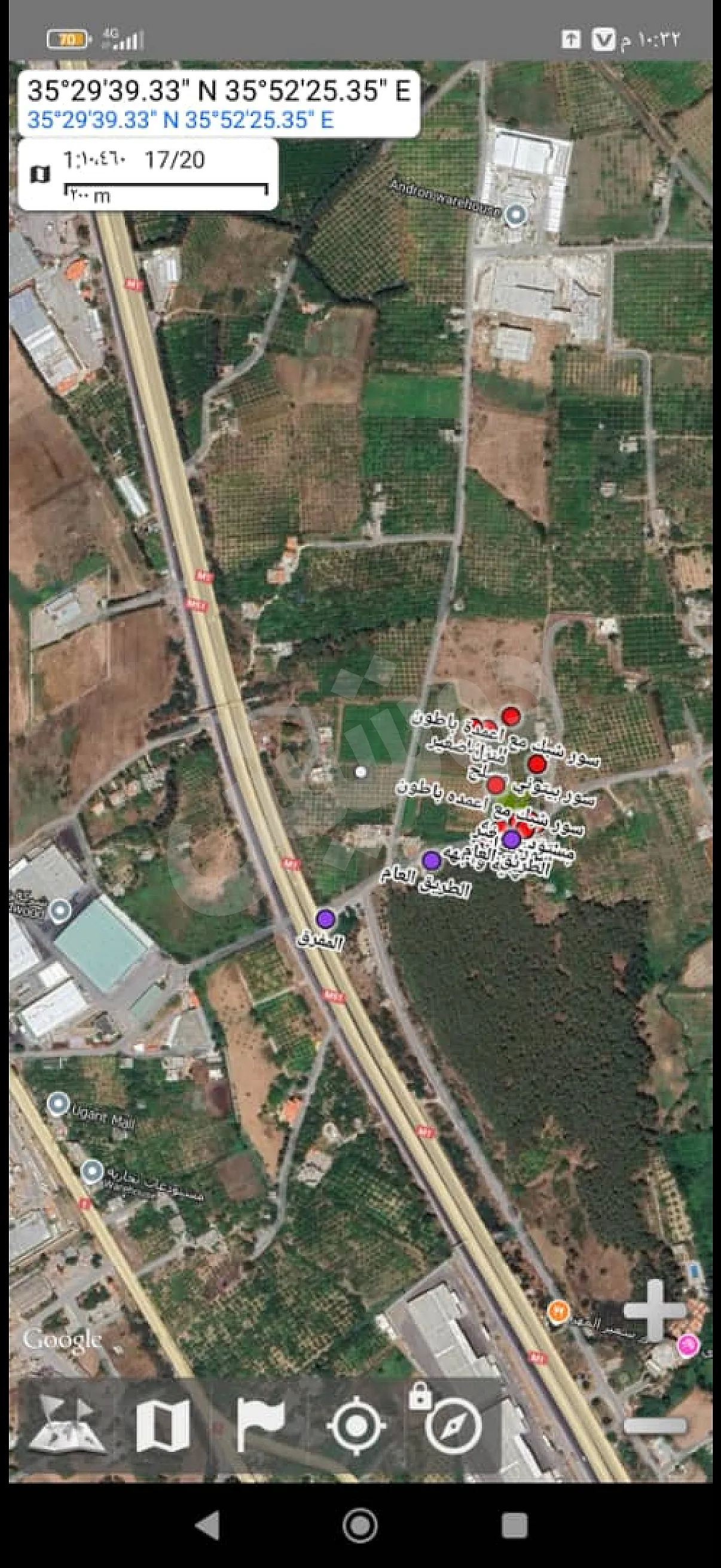The image size is (721, 1568).
Task: Select the purple waypoint beside the highway
Action: point(325,919)
